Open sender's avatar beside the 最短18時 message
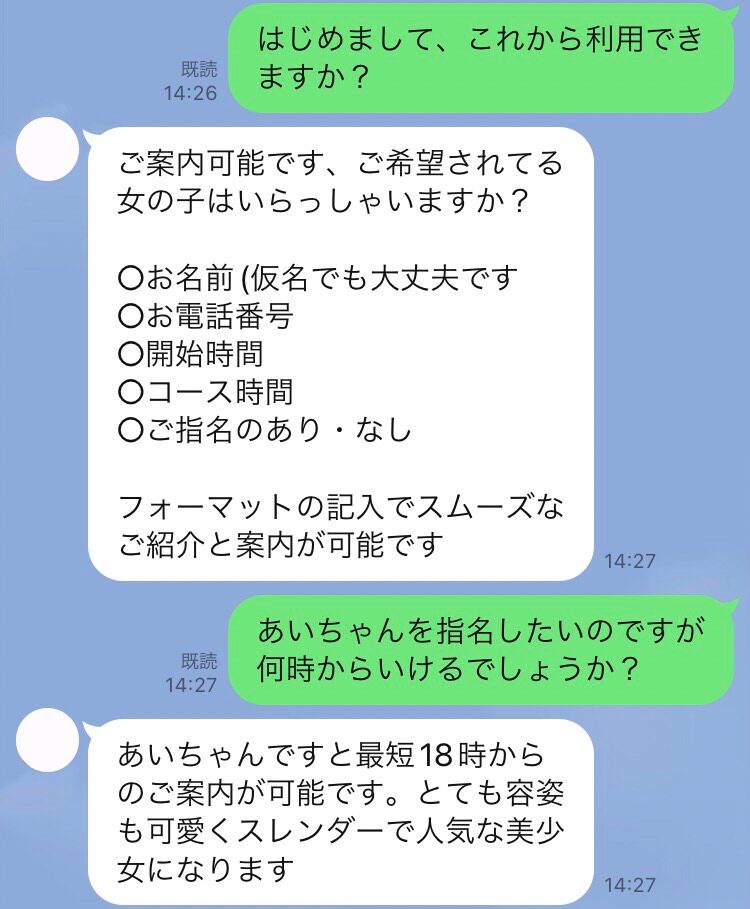This screenshot has height=909, width=750. 49,742
